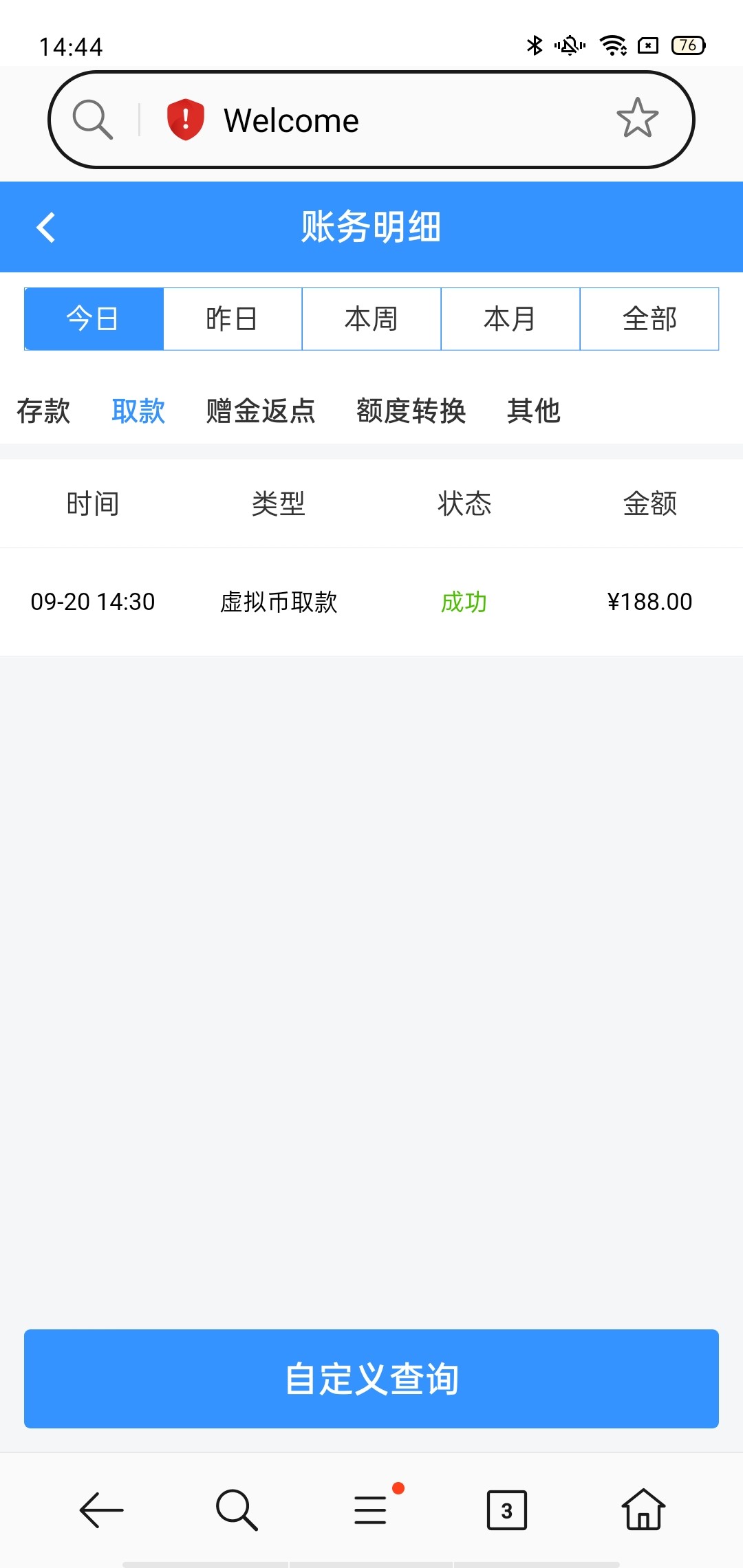The width and height of the screenshot is (743, 1568).
Task: Go back from the 账务明细 page
Action: tap(45, 228)
